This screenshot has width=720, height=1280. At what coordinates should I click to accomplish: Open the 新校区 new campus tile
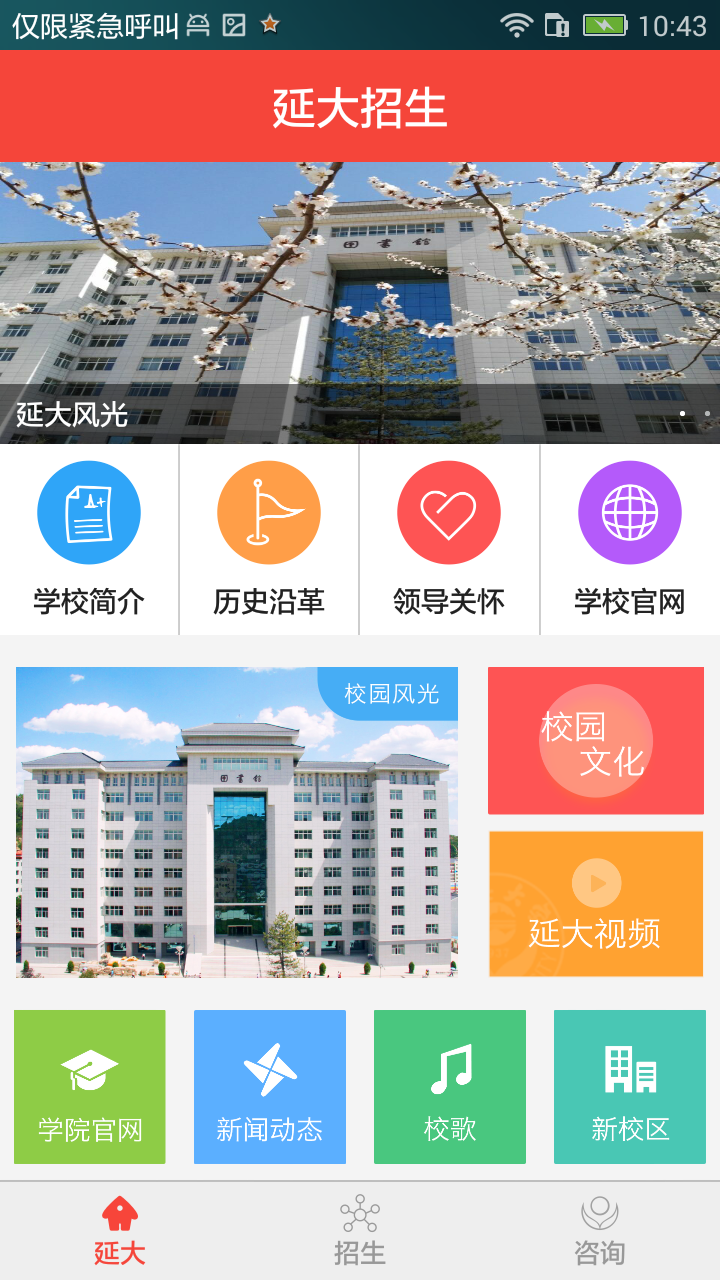point(630,1087)
